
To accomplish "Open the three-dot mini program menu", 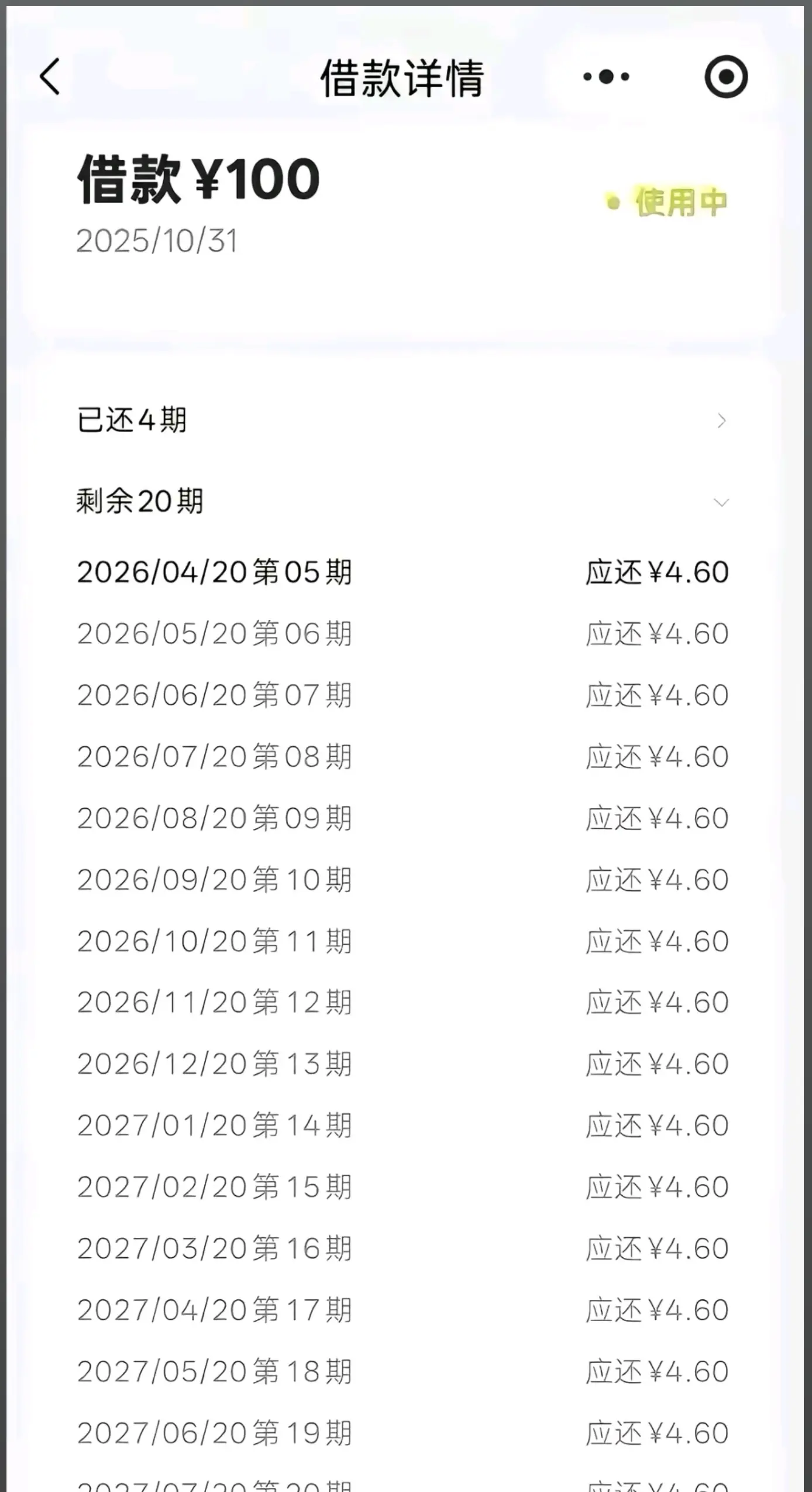I will 606,77.
